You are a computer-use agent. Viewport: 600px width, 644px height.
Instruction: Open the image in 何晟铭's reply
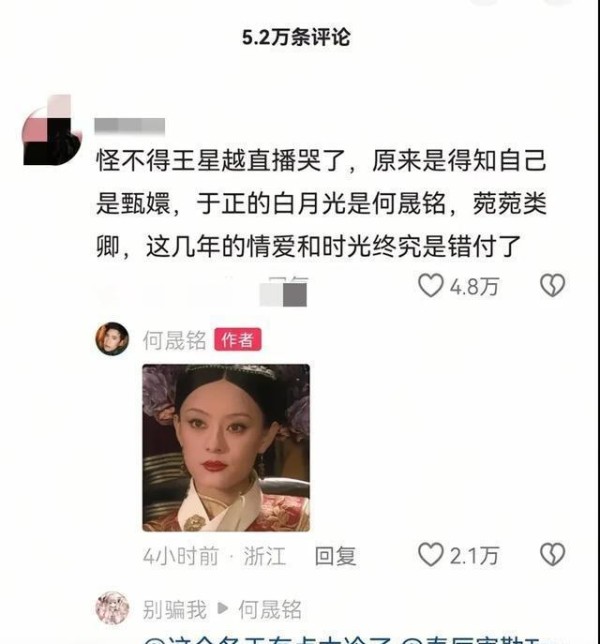(x=226, y=446)
